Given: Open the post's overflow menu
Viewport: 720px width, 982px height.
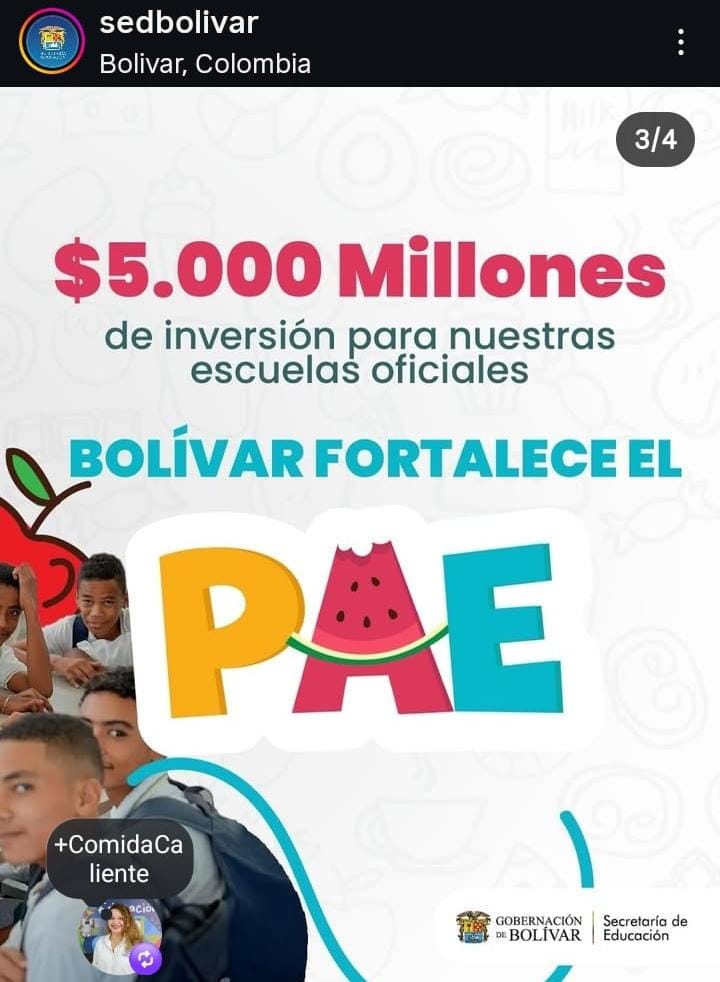Looking at the screenshot, I should (x=681, y=42).
